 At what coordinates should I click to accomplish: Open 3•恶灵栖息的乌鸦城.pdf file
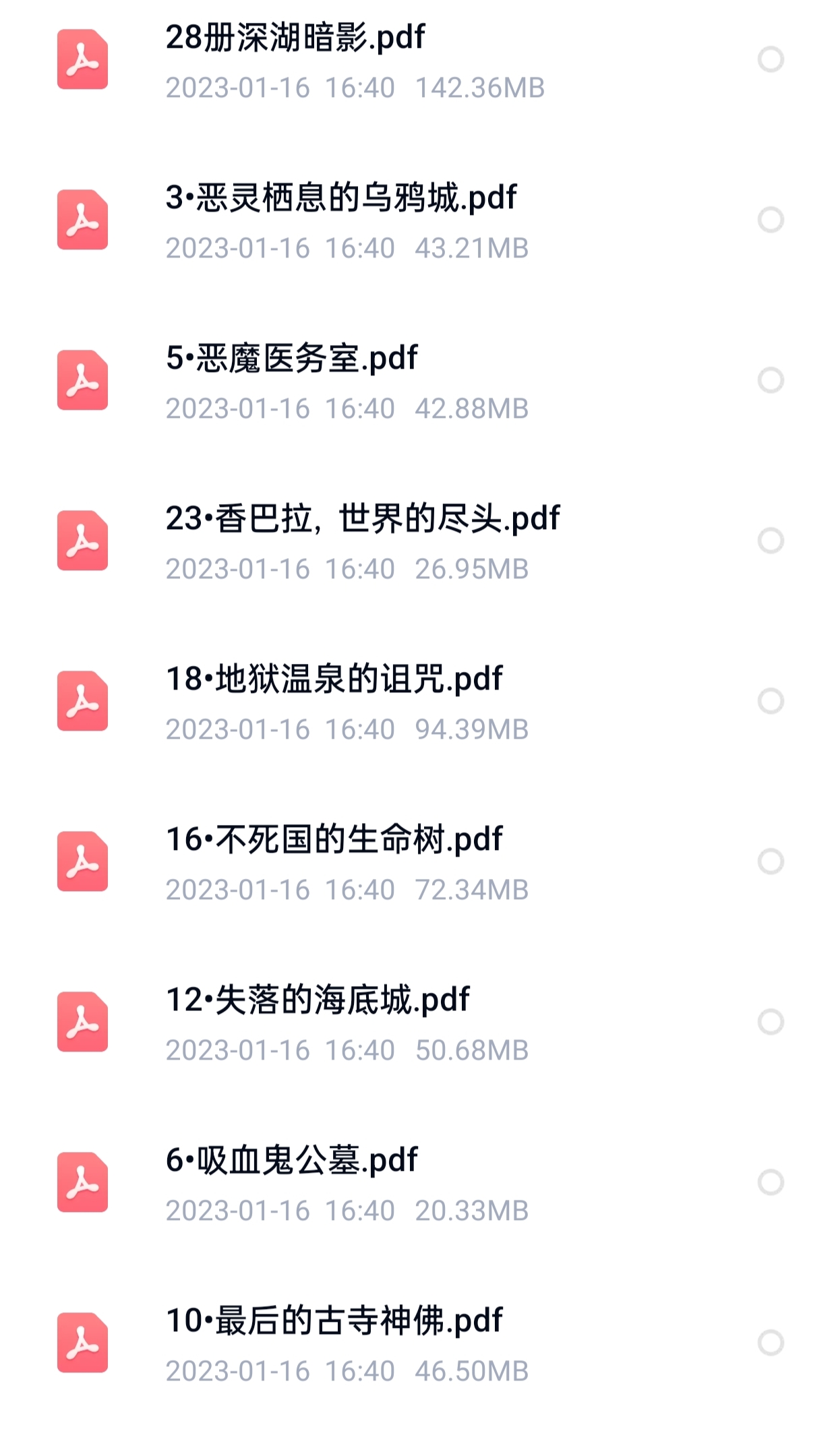click(340, 198)
